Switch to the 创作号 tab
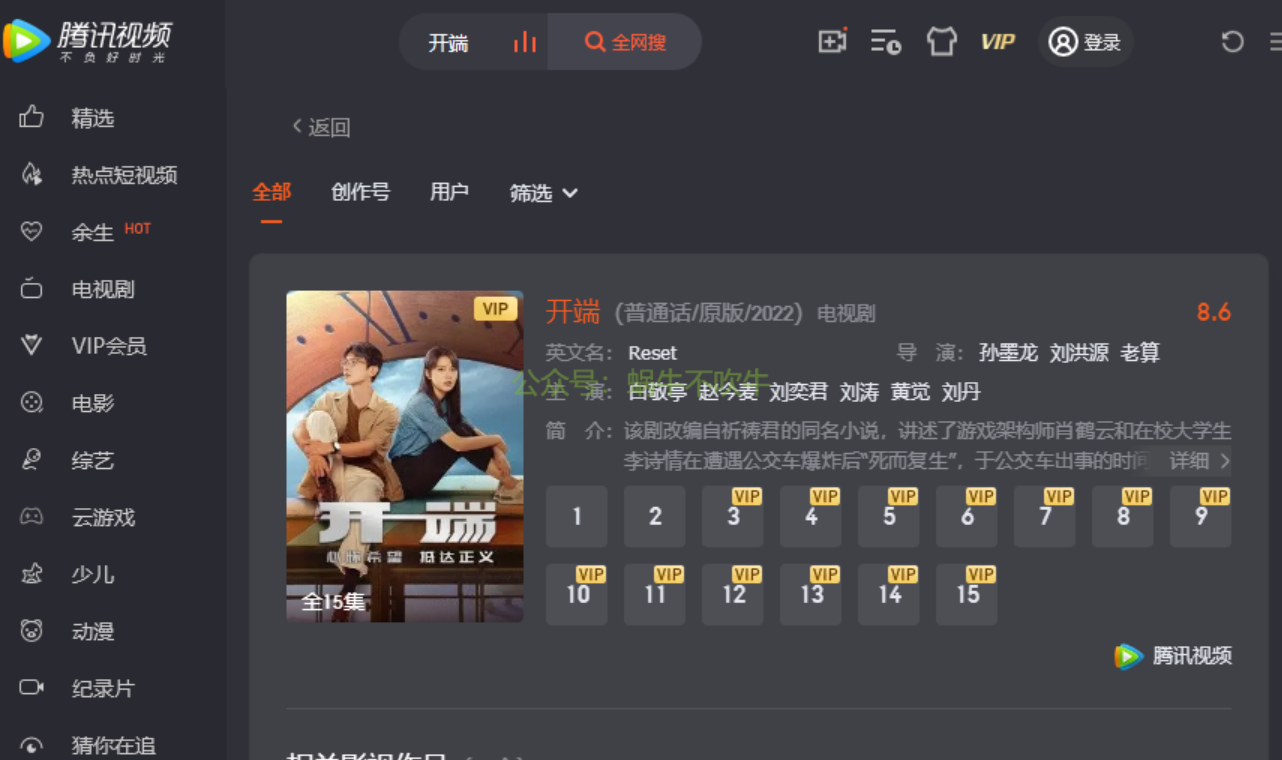Image resolution: width=1282 pixels, height=760 pixels. (360, 192)
